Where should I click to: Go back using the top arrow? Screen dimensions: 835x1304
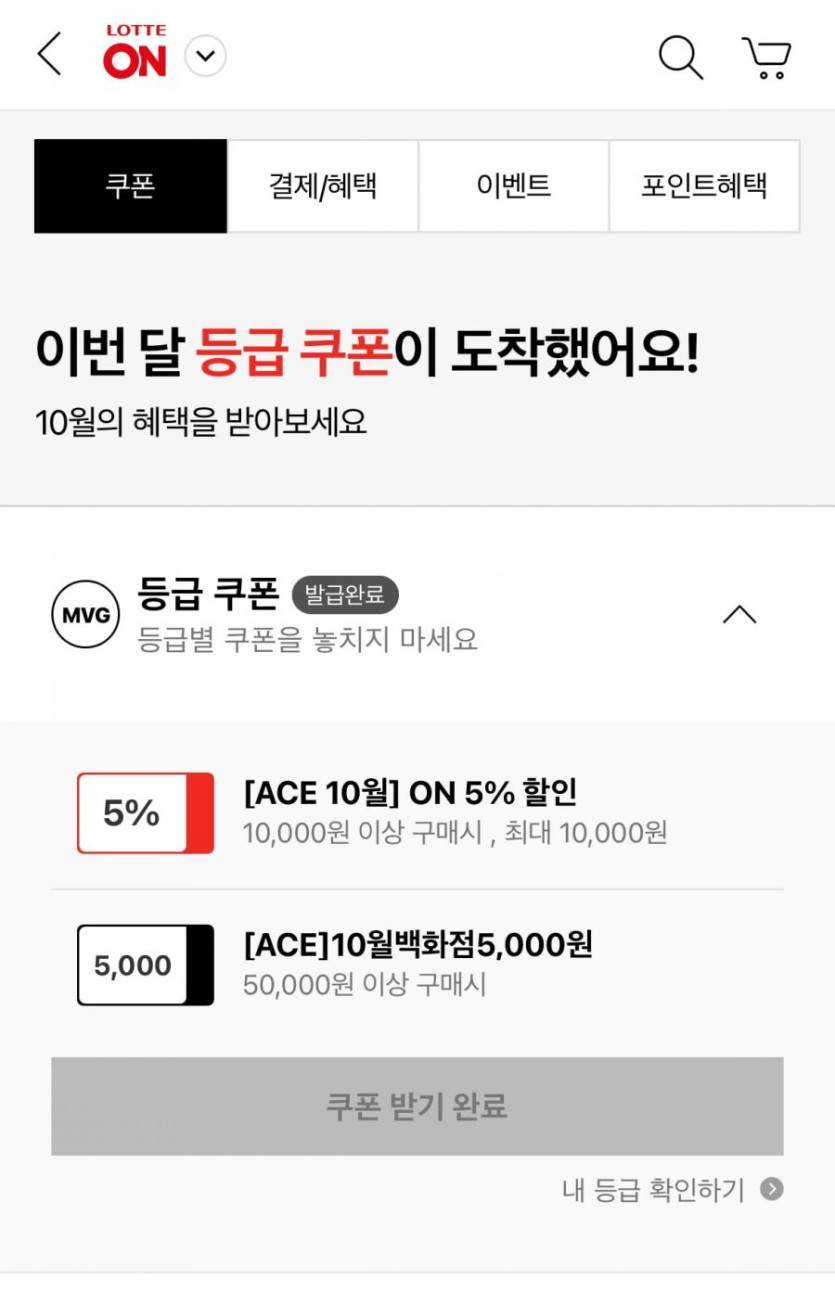[x=49, y=54]
